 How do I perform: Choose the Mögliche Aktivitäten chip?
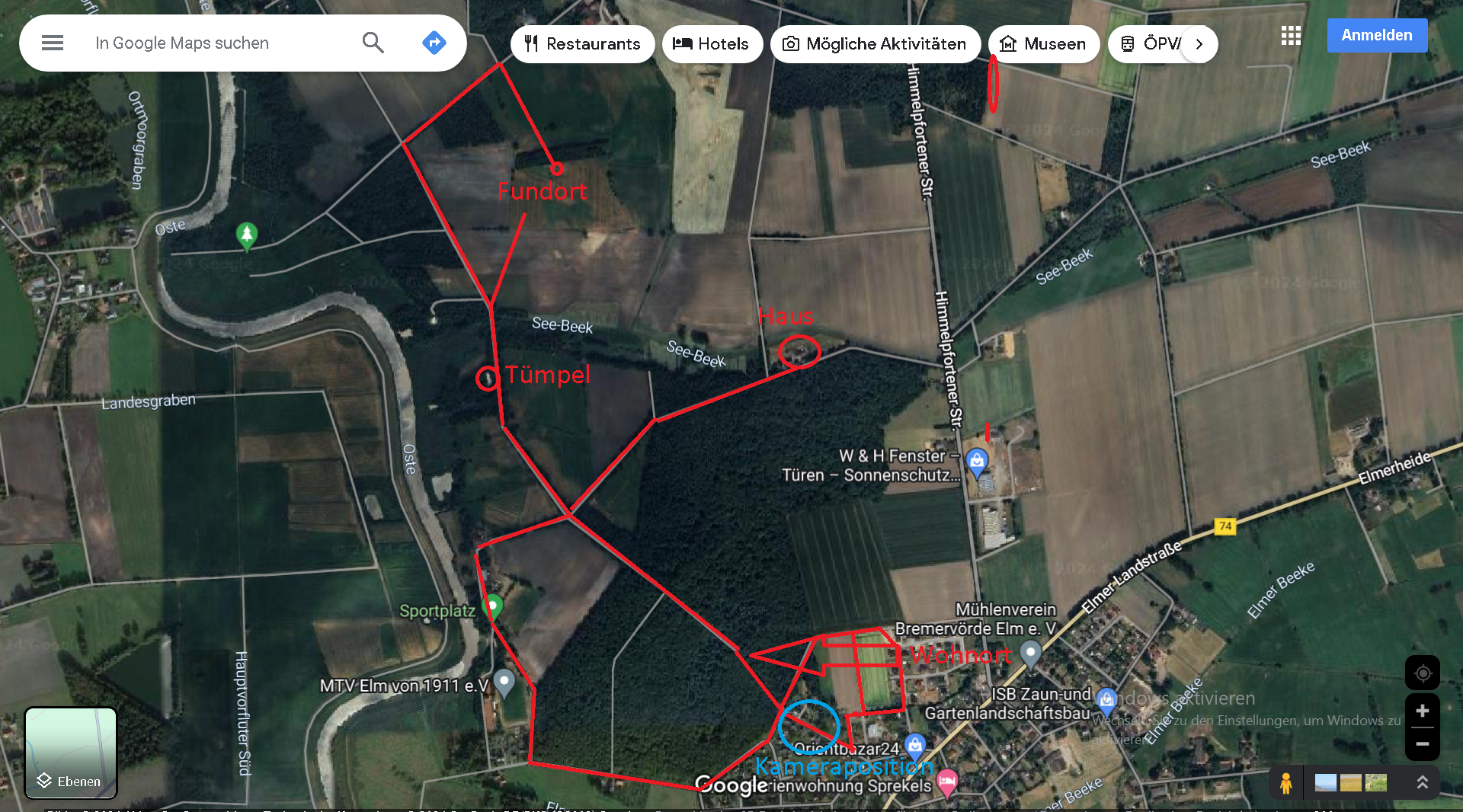coord(875,44)
